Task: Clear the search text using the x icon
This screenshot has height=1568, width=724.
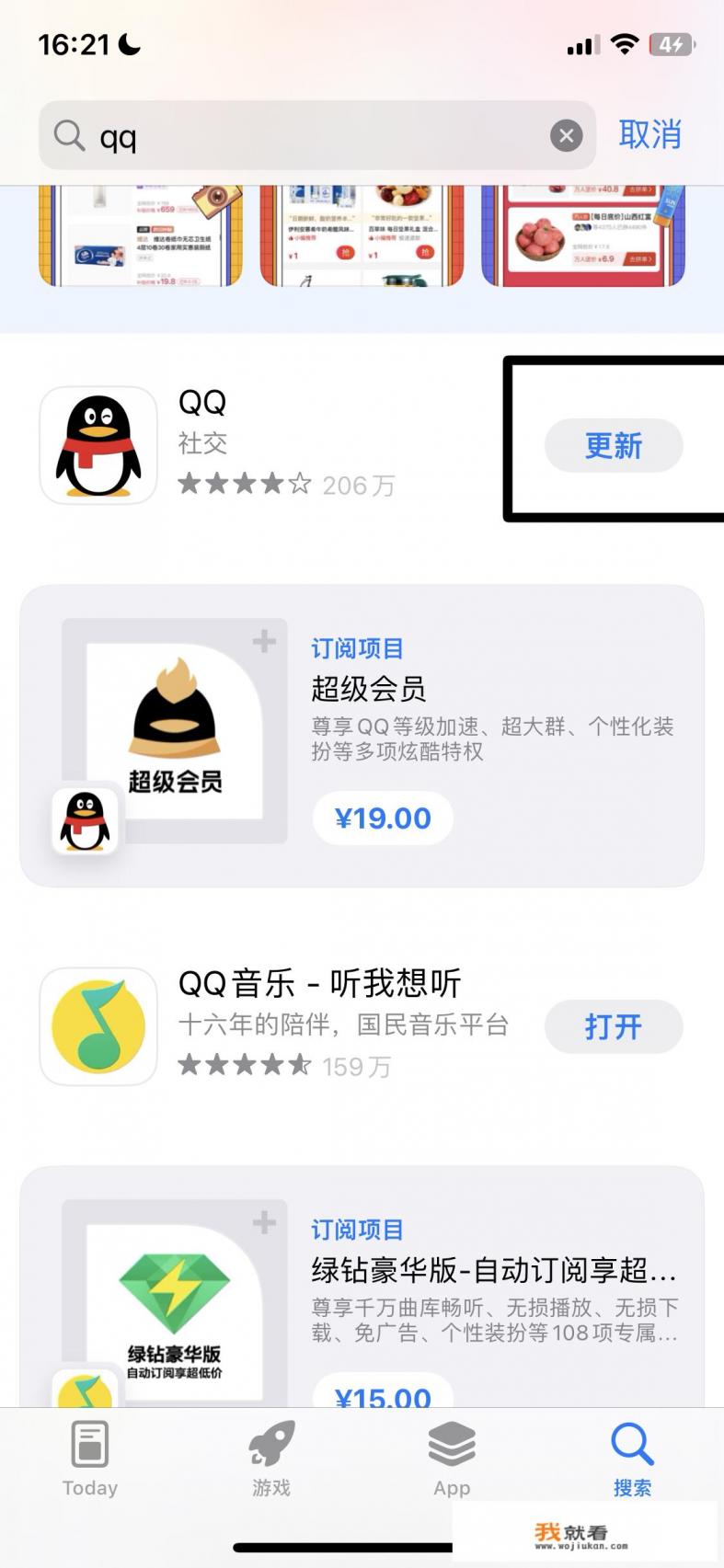Action: click(x=567, y=135)
